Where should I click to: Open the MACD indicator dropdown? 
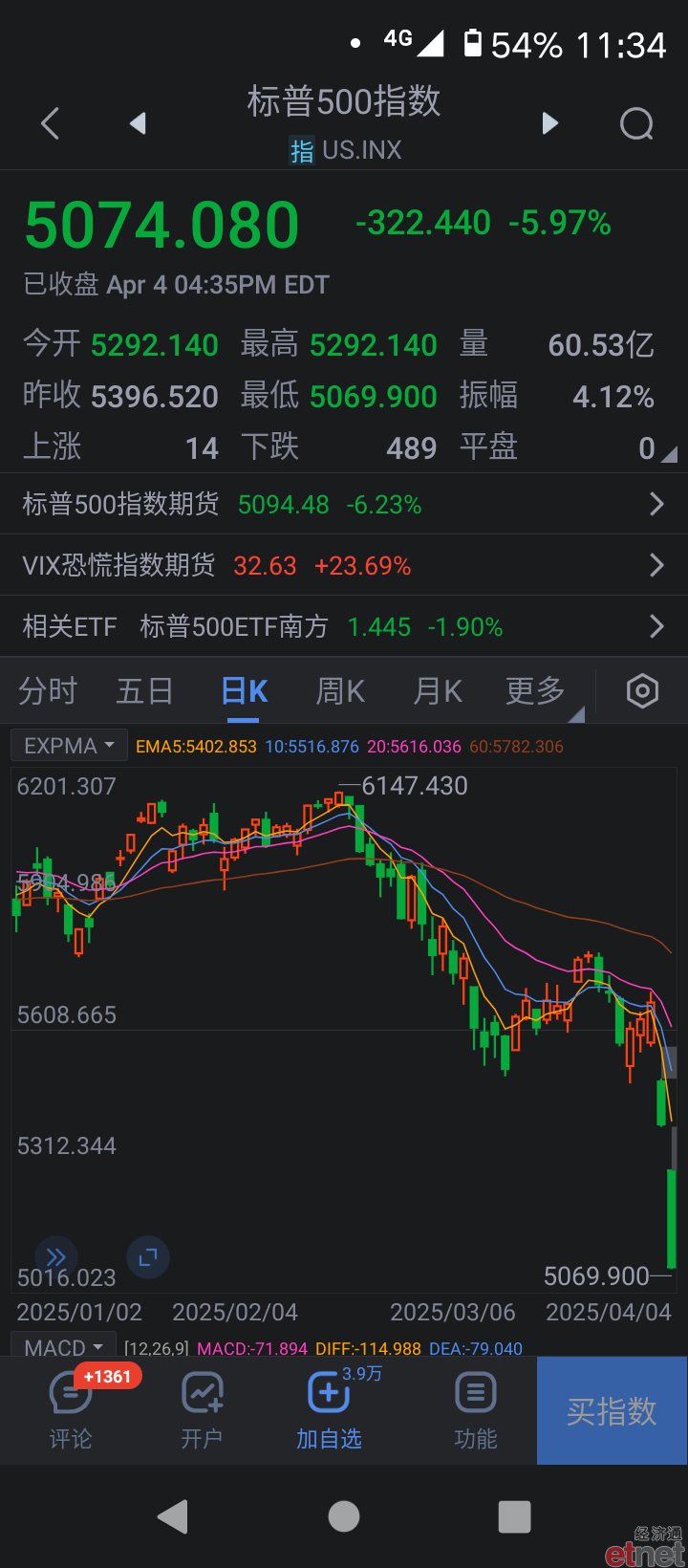click(63, 1346)
